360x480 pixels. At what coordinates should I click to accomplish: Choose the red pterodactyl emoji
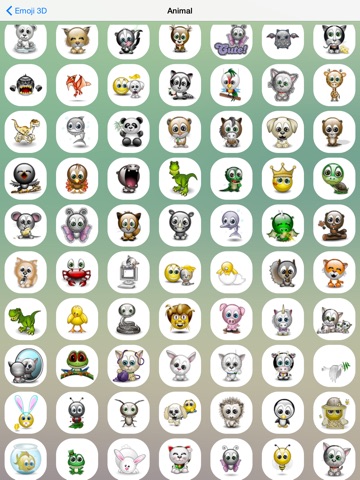[x=77, y=85]
